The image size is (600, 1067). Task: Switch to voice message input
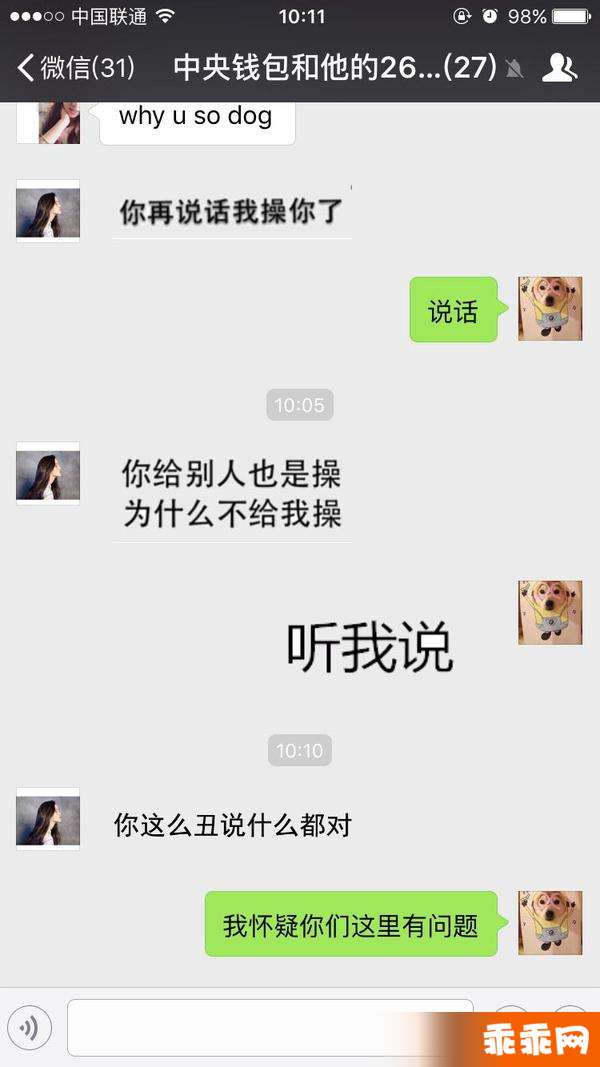tap(29, 1027)
